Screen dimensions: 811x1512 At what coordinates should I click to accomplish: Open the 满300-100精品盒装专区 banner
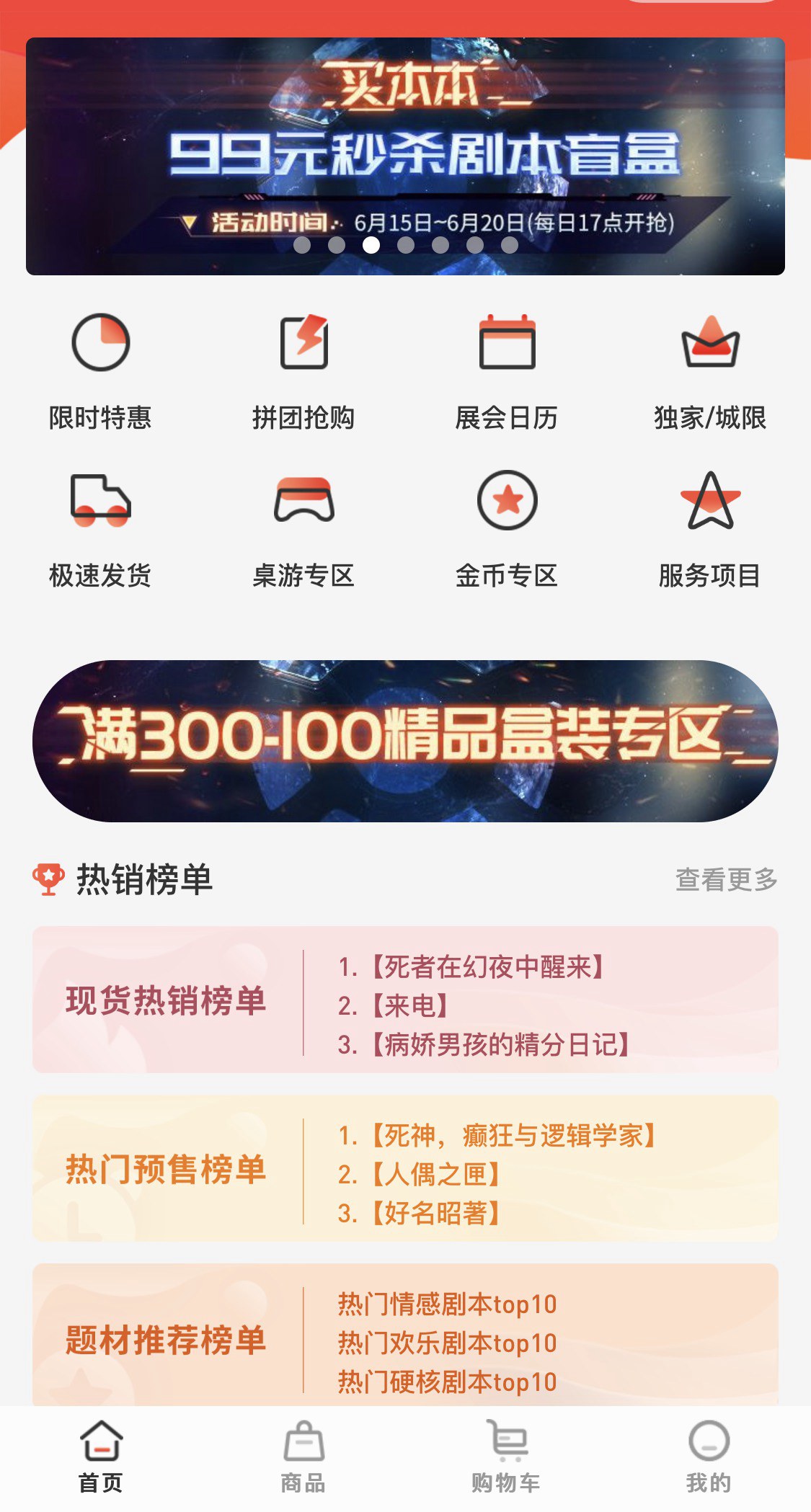coord(405,741)
